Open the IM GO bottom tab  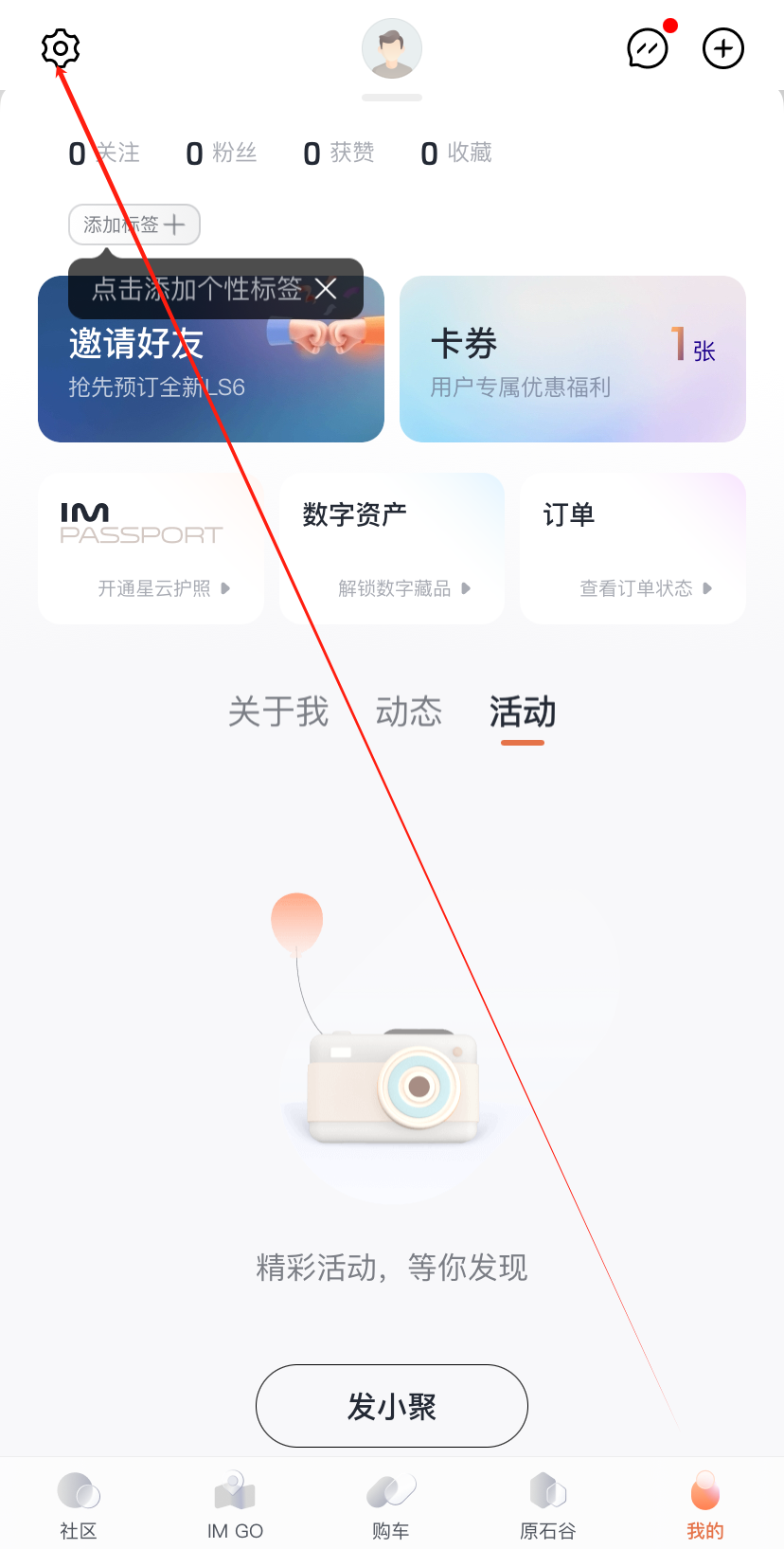[x=235, y=1505]
